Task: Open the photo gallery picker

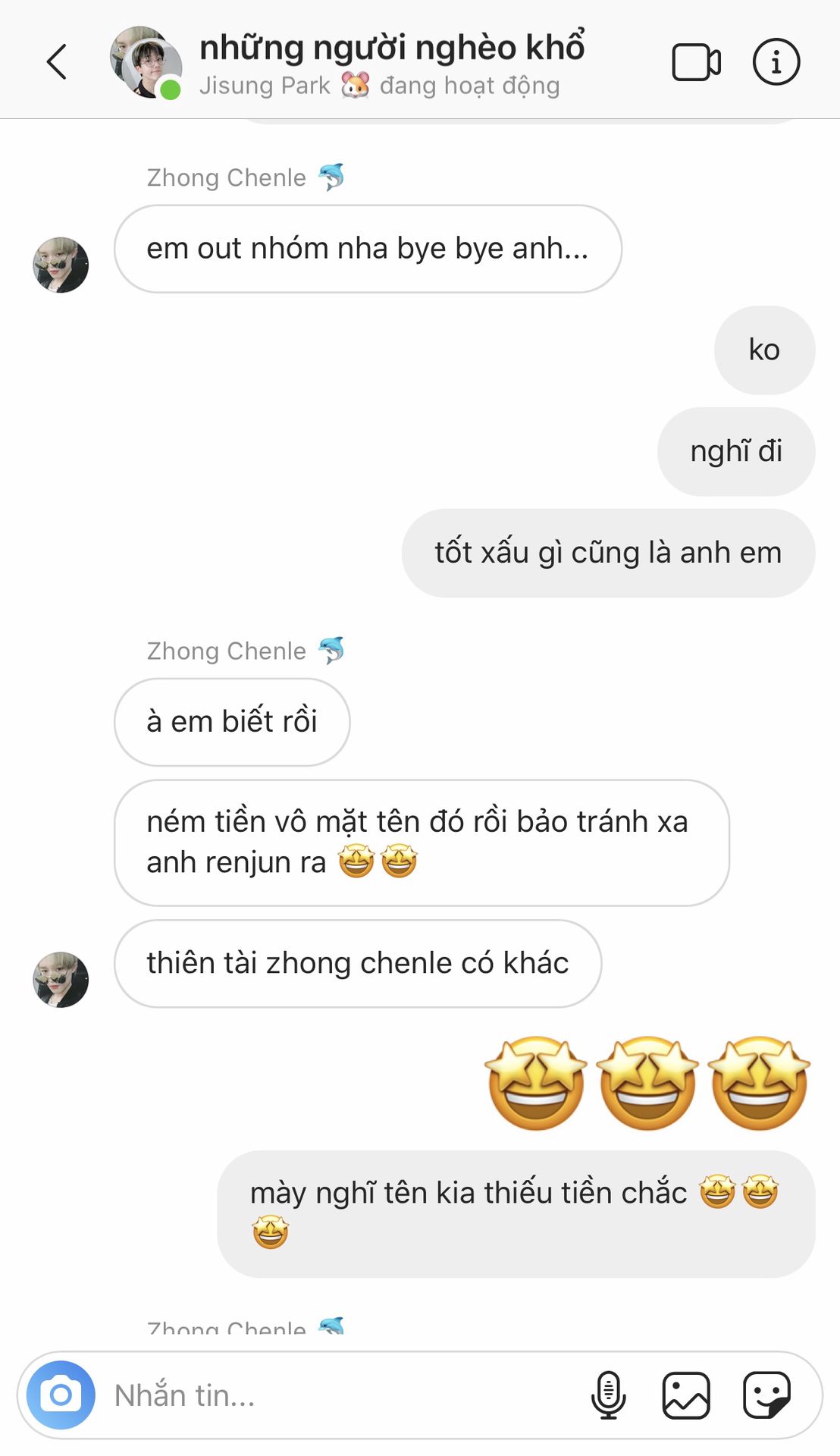Action: [x=686, y=1395]
